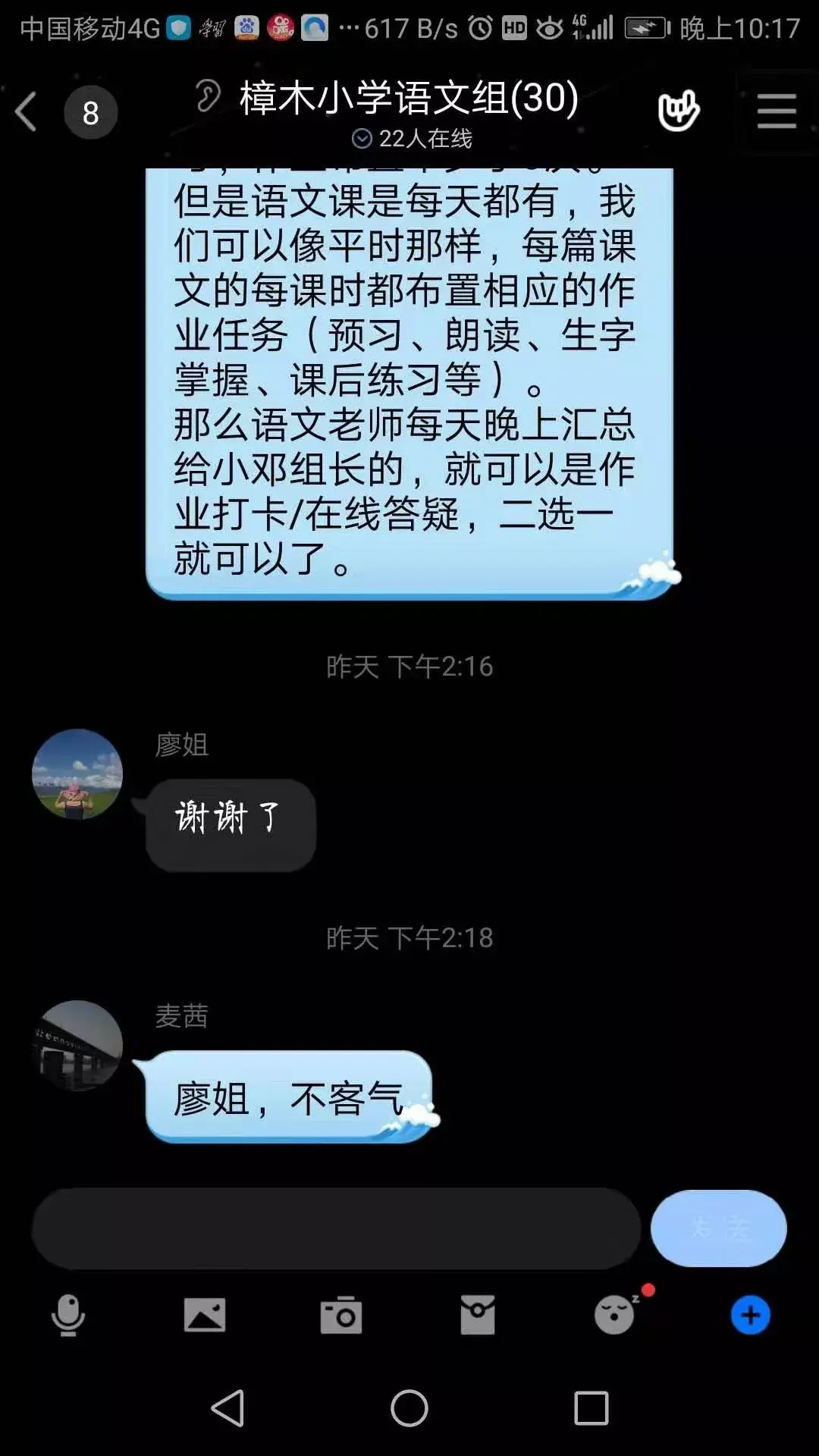This screenshot has width=819, height=1456.
Task: Show the 22人在线 online members
Action: (x=412, y=139)
